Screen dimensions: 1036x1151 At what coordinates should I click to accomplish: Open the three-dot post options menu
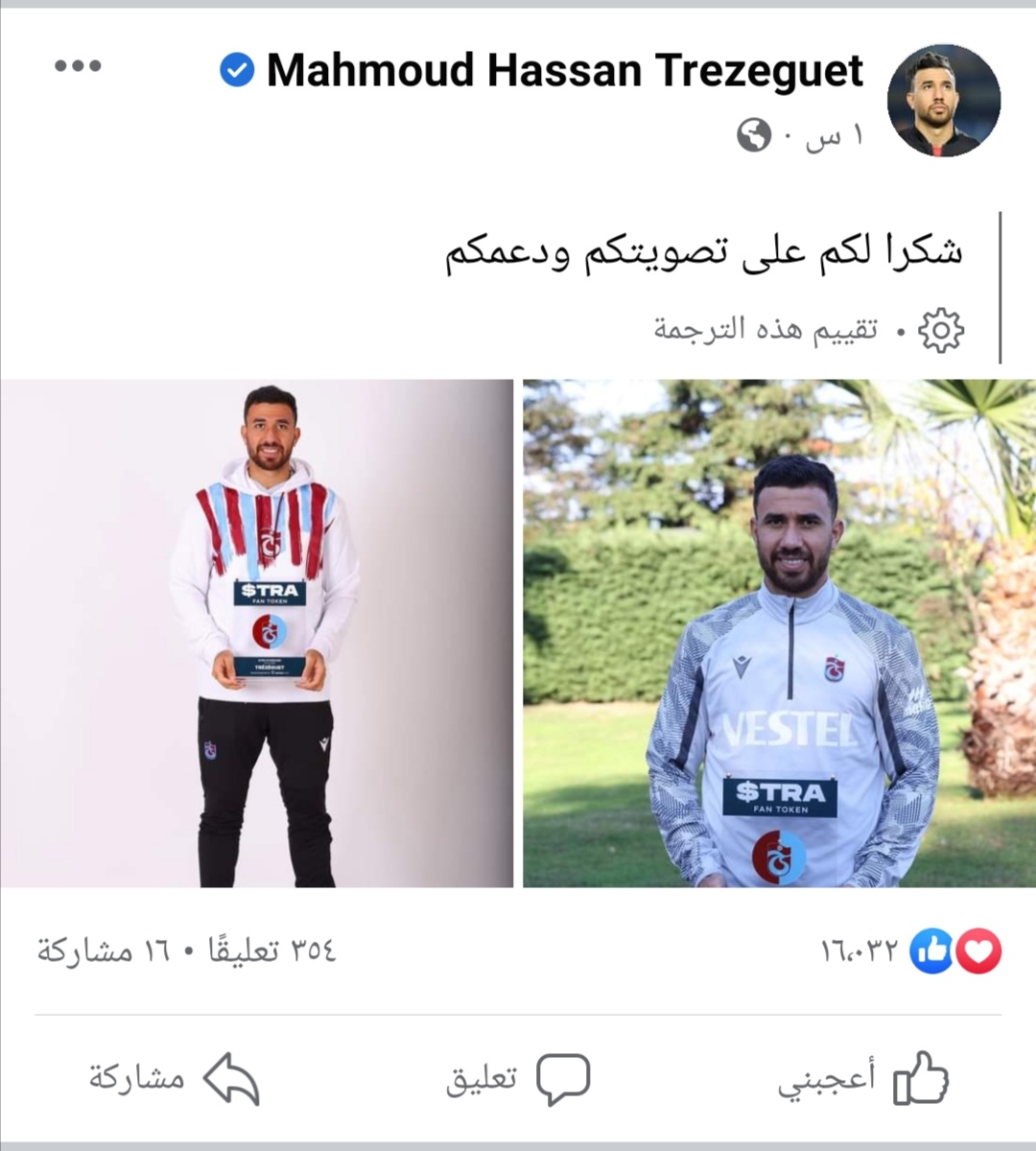(78, 66)
